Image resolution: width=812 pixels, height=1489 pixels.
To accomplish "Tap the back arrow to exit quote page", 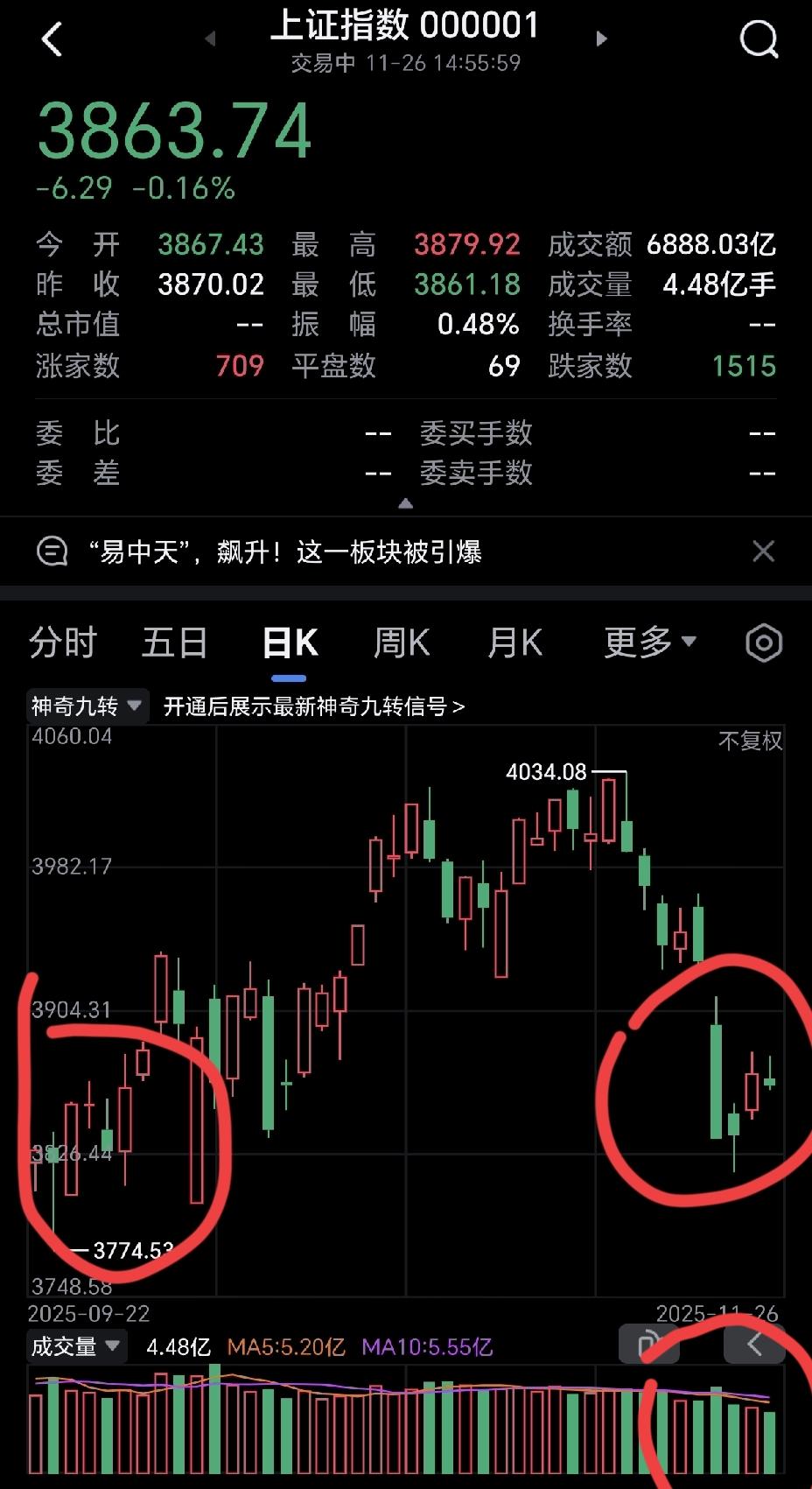I will 52,39.
